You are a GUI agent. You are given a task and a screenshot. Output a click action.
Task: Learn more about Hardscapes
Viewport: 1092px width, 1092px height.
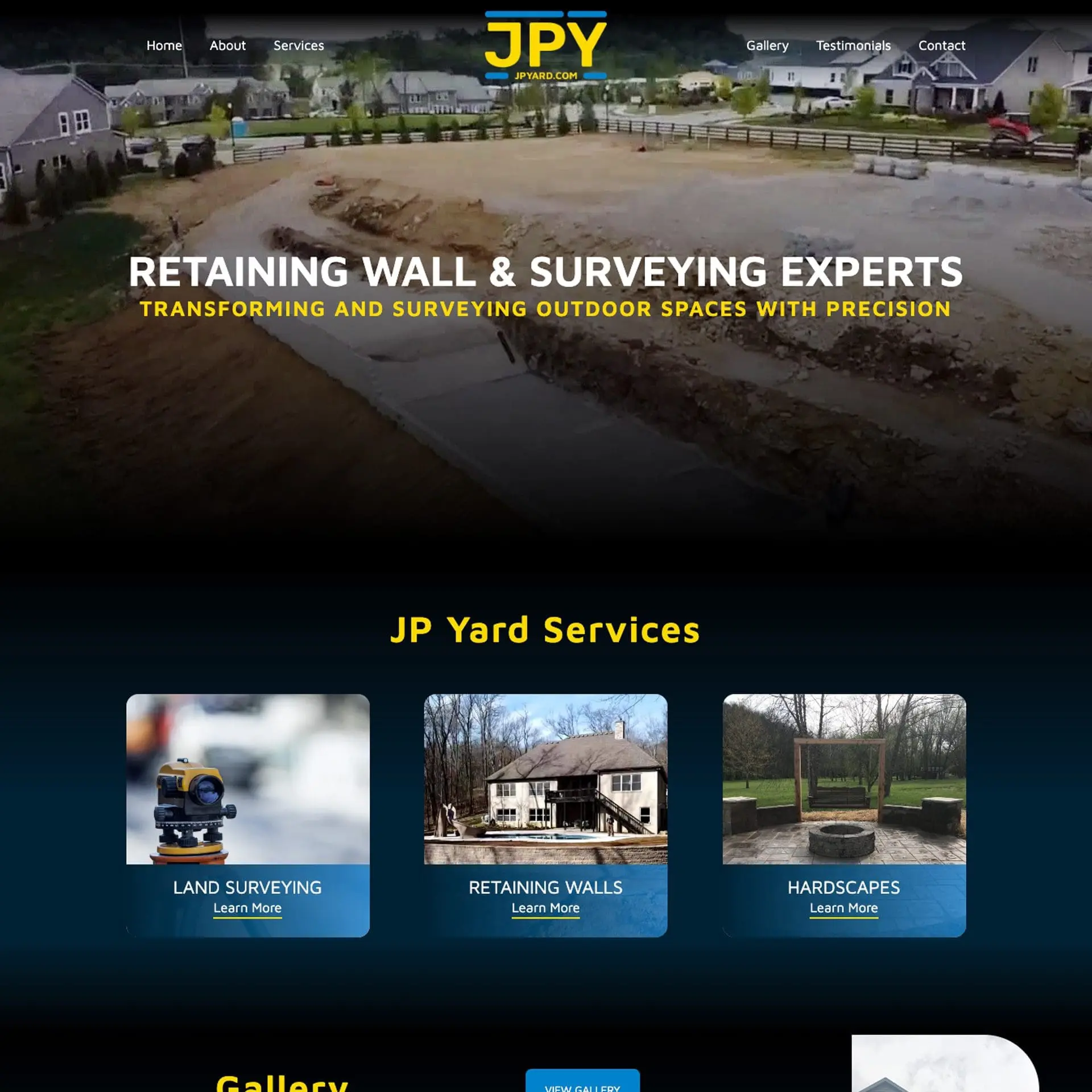click(x=843, y=908)
